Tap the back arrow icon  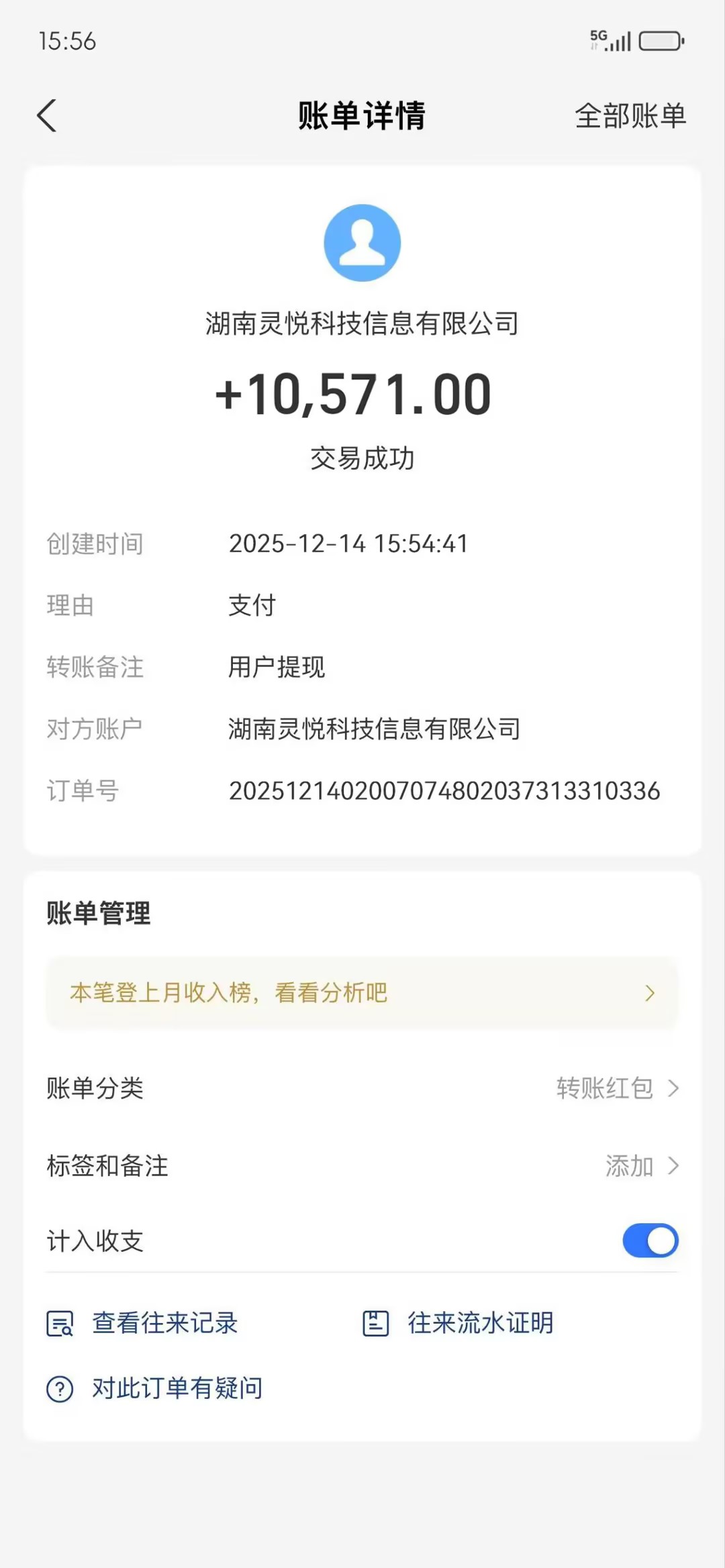tap(47, 115)
